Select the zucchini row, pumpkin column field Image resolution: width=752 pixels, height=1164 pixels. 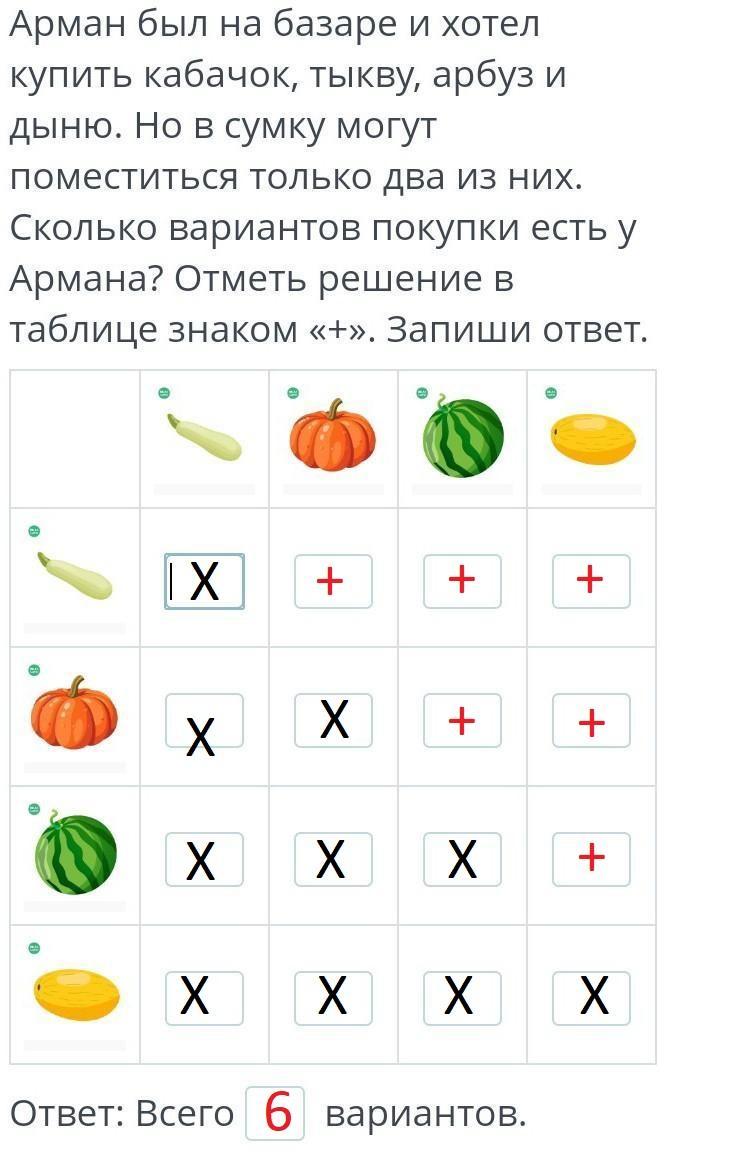[333, 581]
